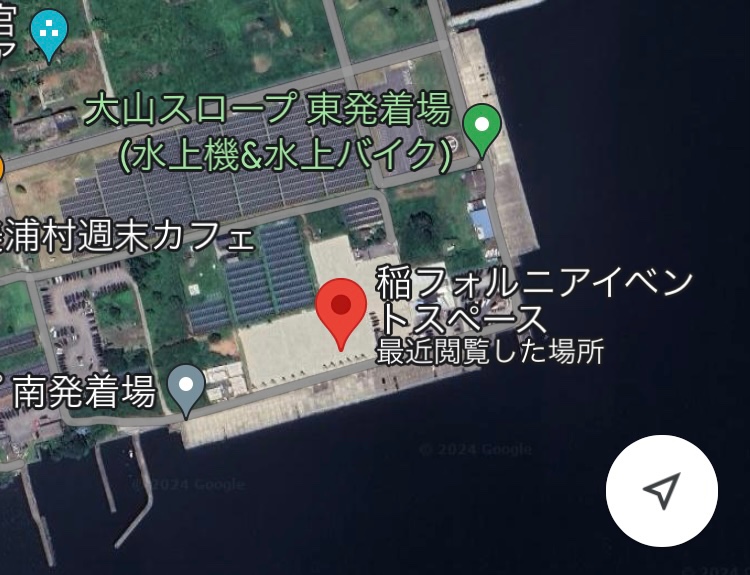Screen dimensions: 750x575
Task: Select the red pin for 稲フォルニアイベントスペース
Action: 342,309
